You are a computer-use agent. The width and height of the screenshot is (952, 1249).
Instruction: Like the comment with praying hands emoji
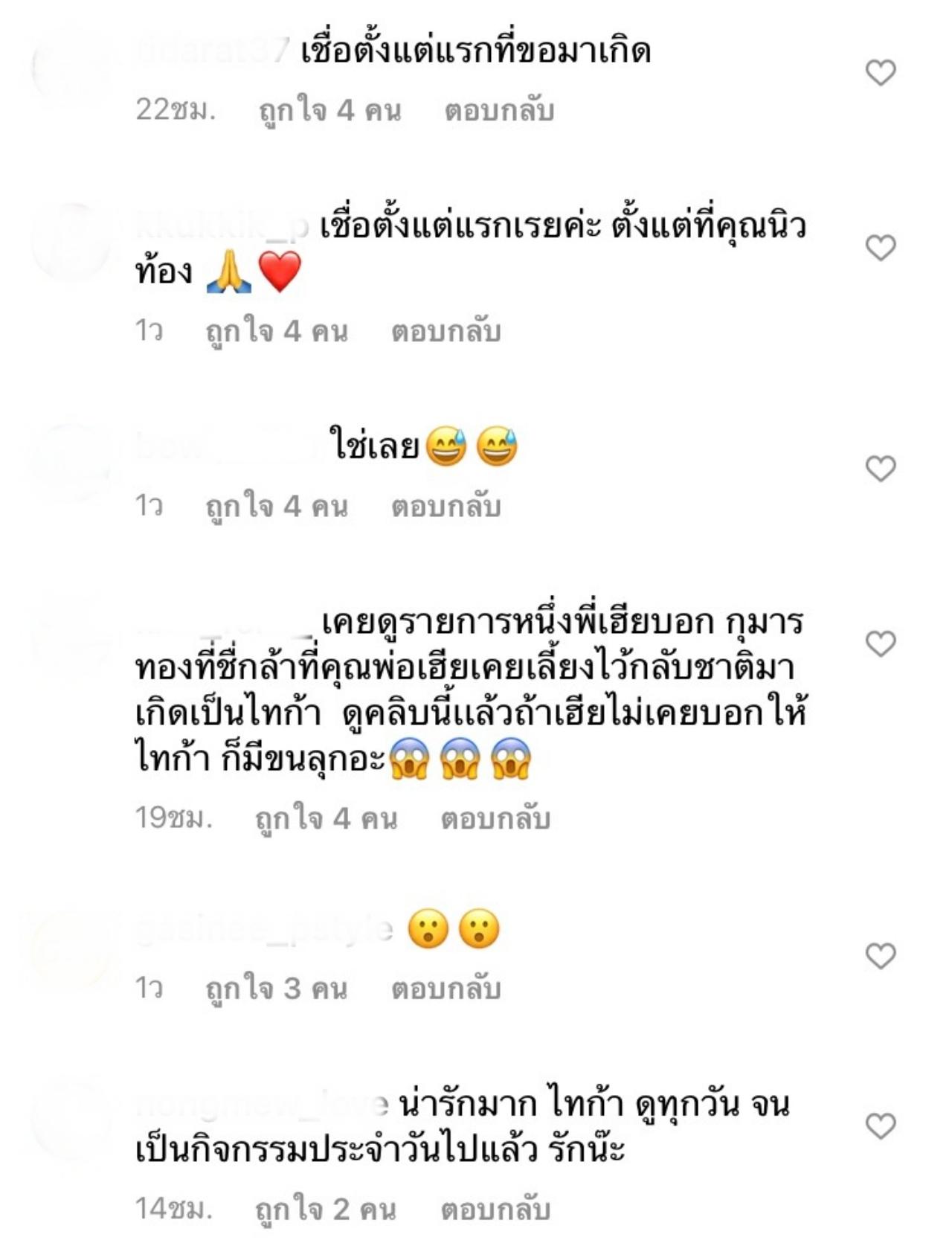881,248
